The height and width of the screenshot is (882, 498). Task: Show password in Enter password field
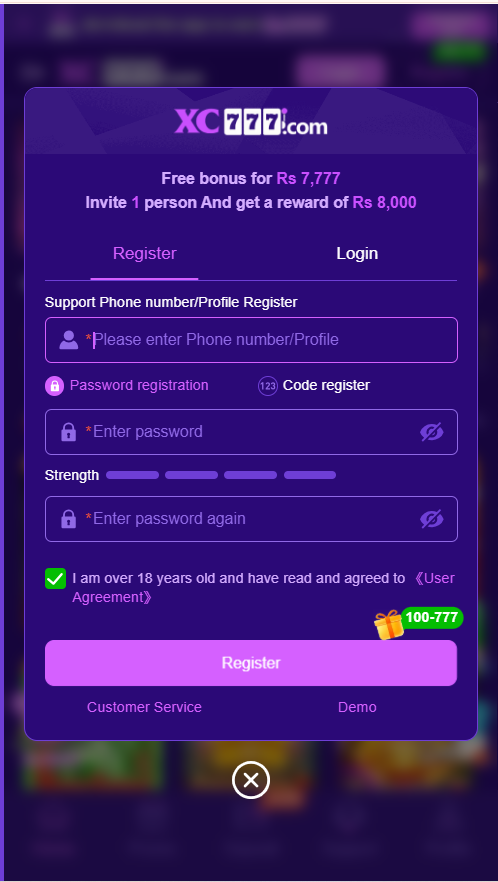click(x=432, y=432)
